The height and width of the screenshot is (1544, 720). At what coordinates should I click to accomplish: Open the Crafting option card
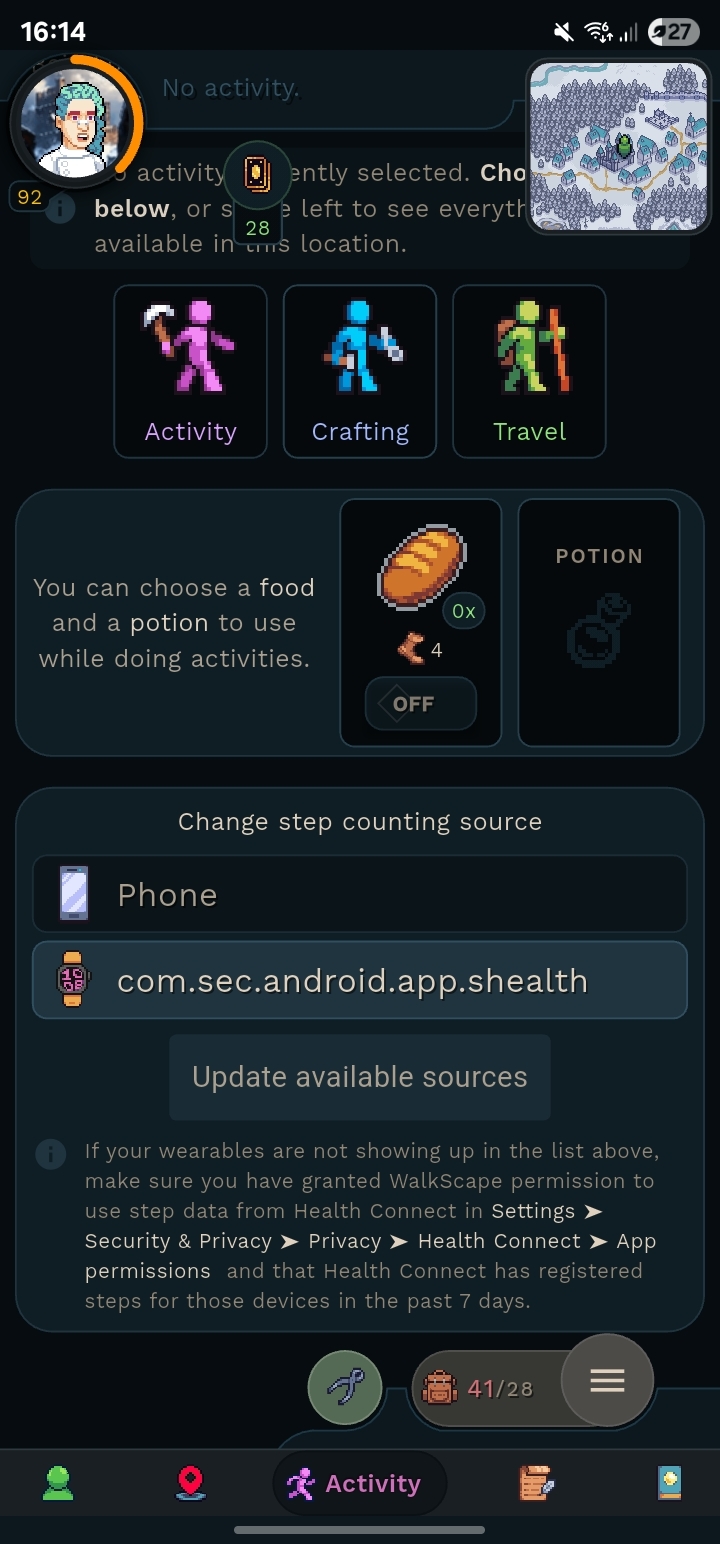pyautogui.click(x=360, y=372)
